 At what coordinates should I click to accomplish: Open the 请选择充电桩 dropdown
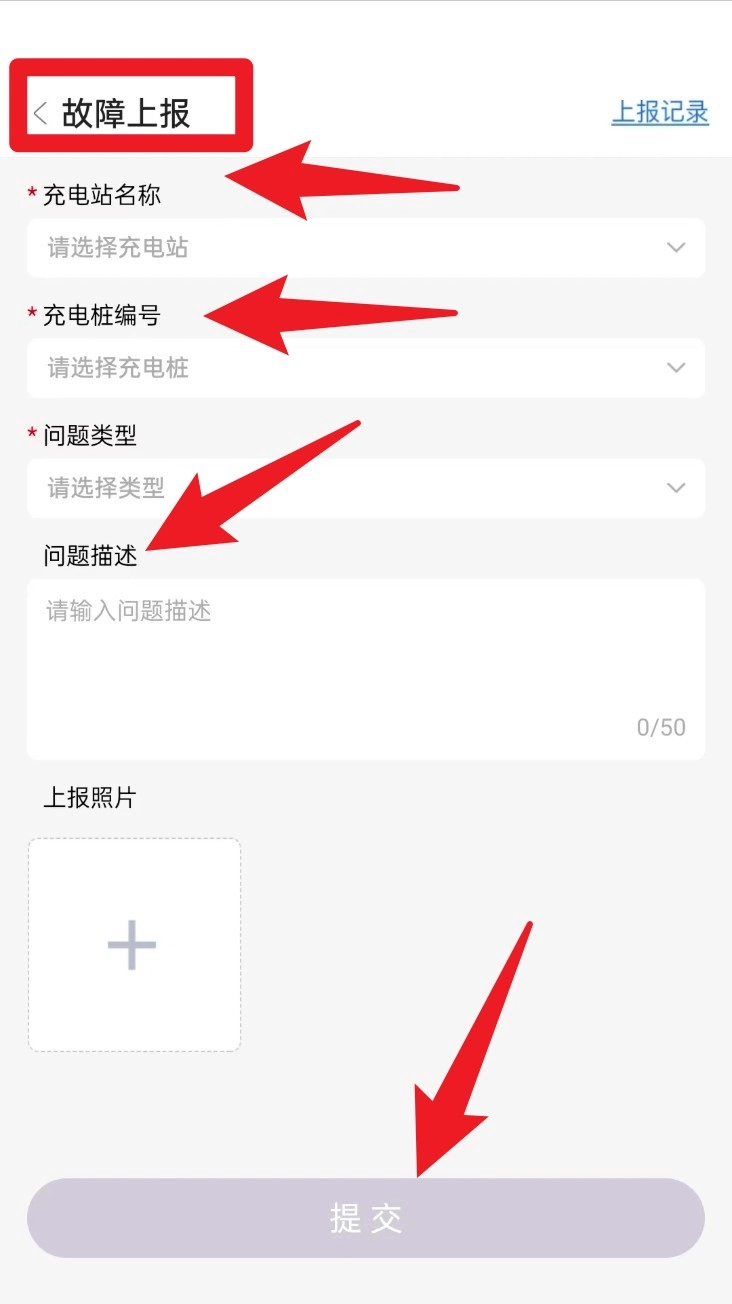[x=366, y=368]
